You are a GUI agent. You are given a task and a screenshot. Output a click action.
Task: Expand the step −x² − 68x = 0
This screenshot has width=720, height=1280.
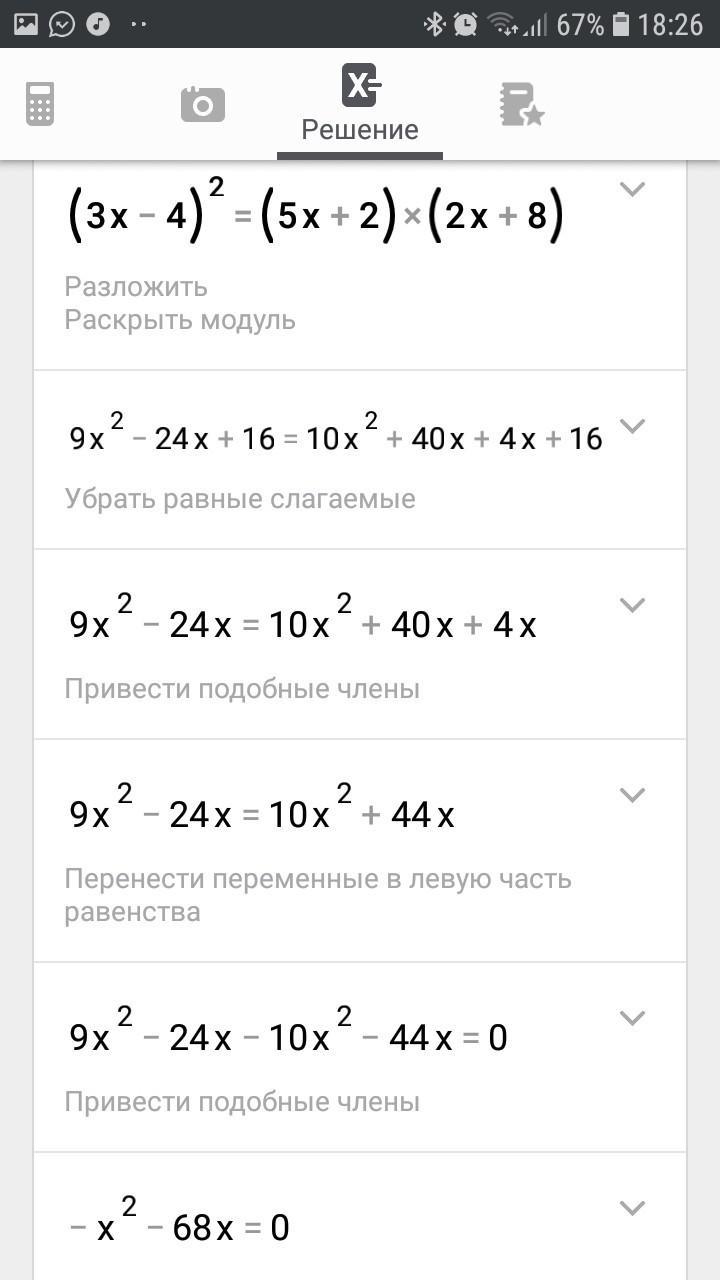click(632, 1208)
